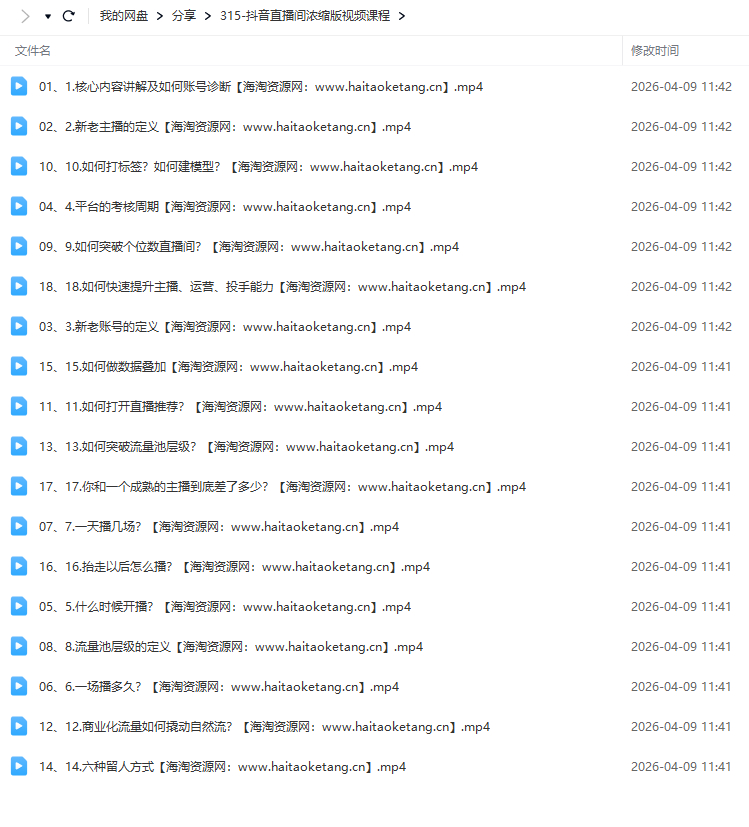Image resolution: width=749 pixels, height=827 pixels.
Task: Open file 04、4.平台的考核周期
Action: (224, 207)
